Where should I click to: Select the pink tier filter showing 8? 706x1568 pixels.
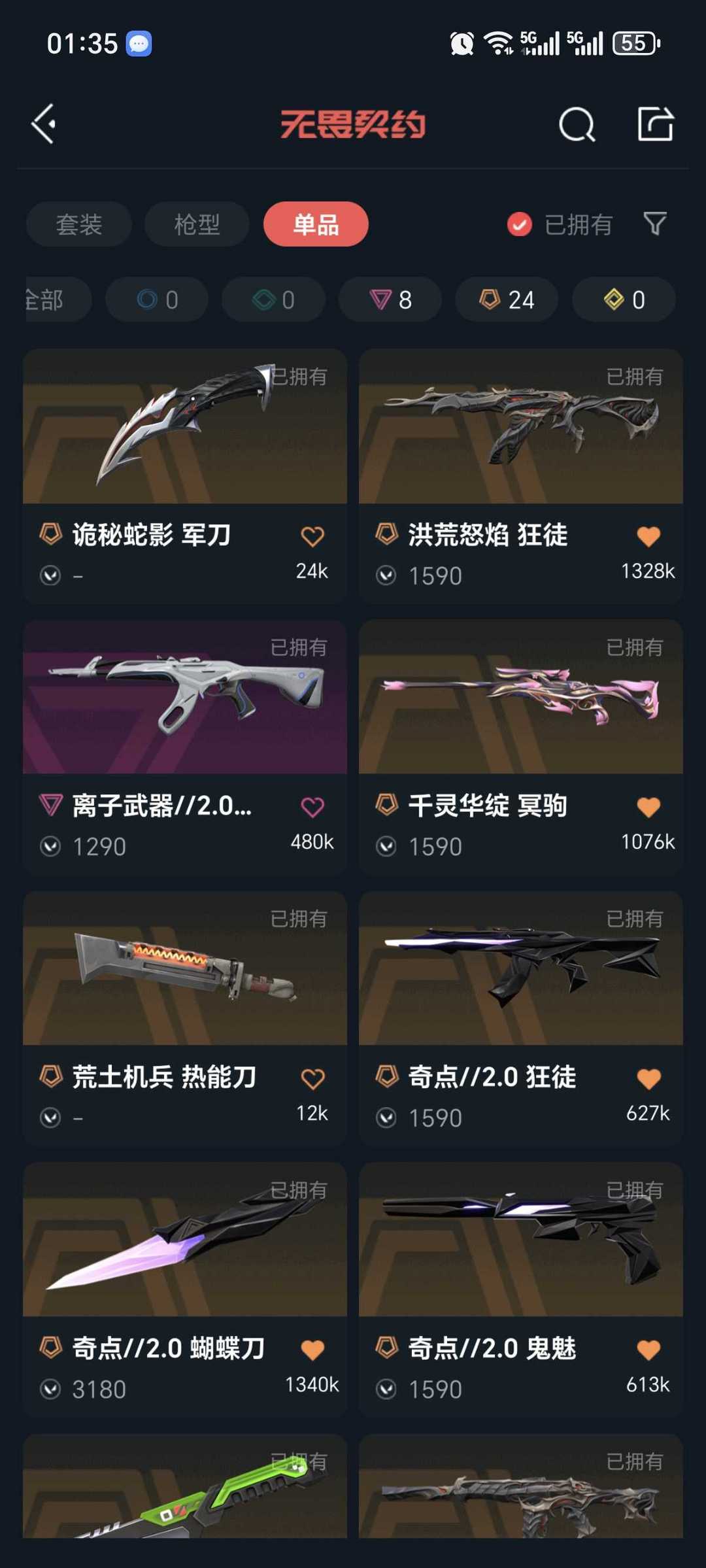coord(389,299)
